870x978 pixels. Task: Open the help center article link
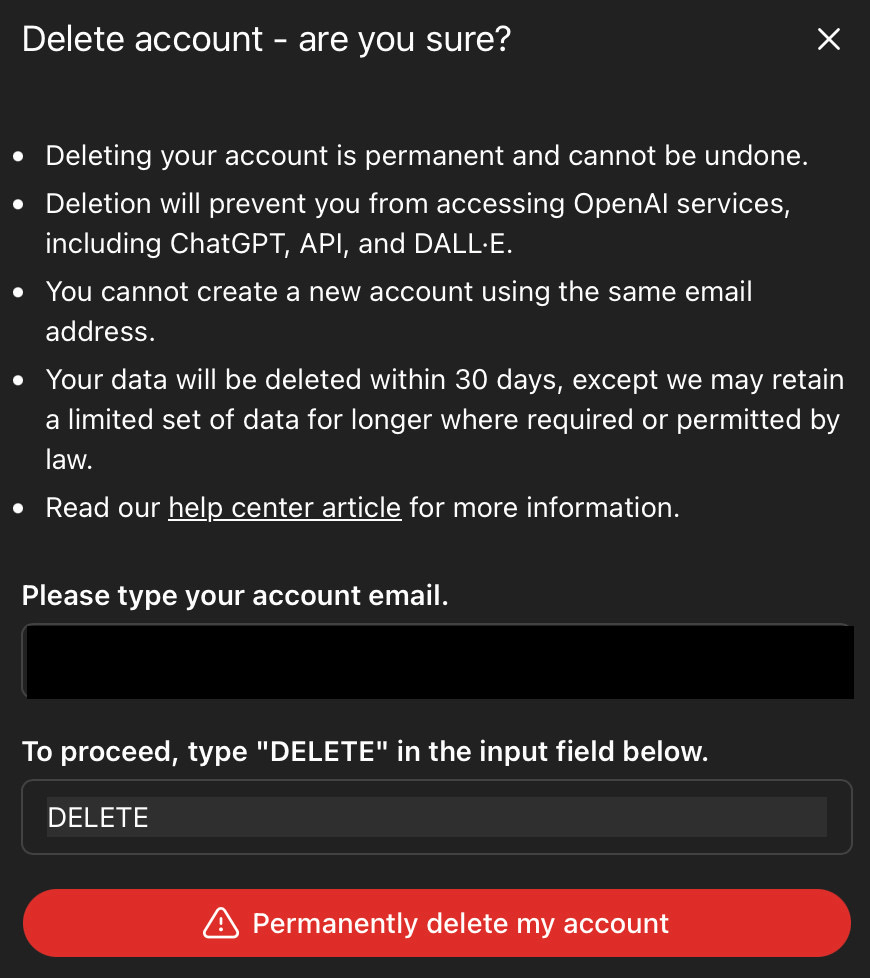pos(284,508)
